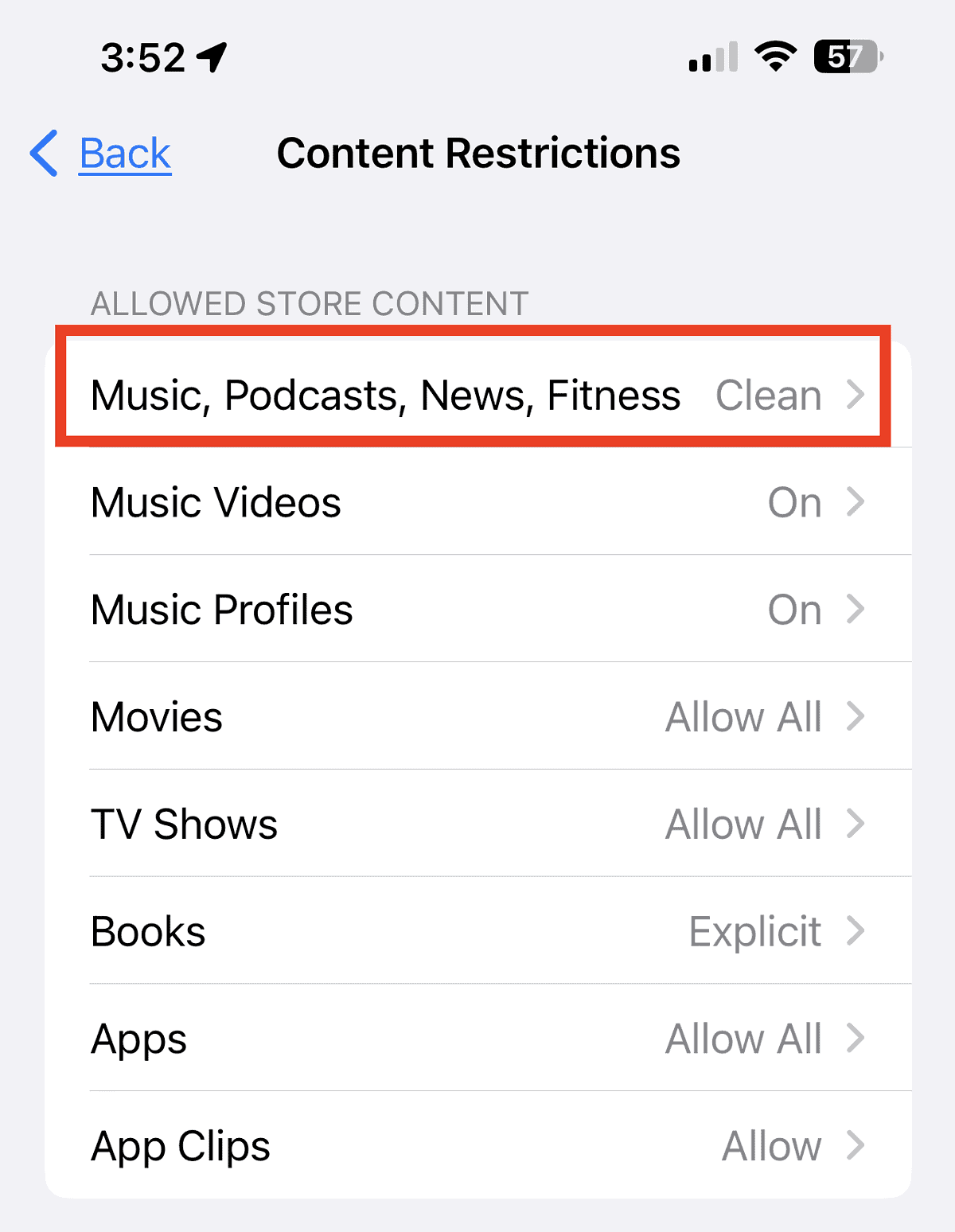Open Apps age rating restrictions
The width and height of the screenshot is (955, 1232).
click(477, 1039)
